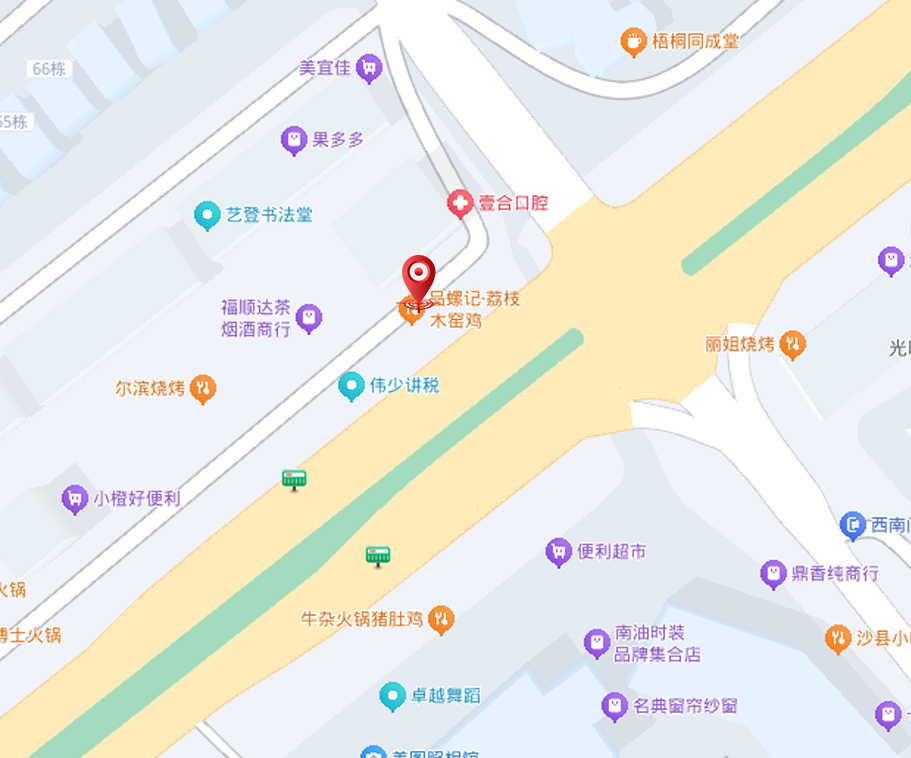Open 牛杂火锅猪肚鸡 restaurant marker

click(x=441, y=619)
